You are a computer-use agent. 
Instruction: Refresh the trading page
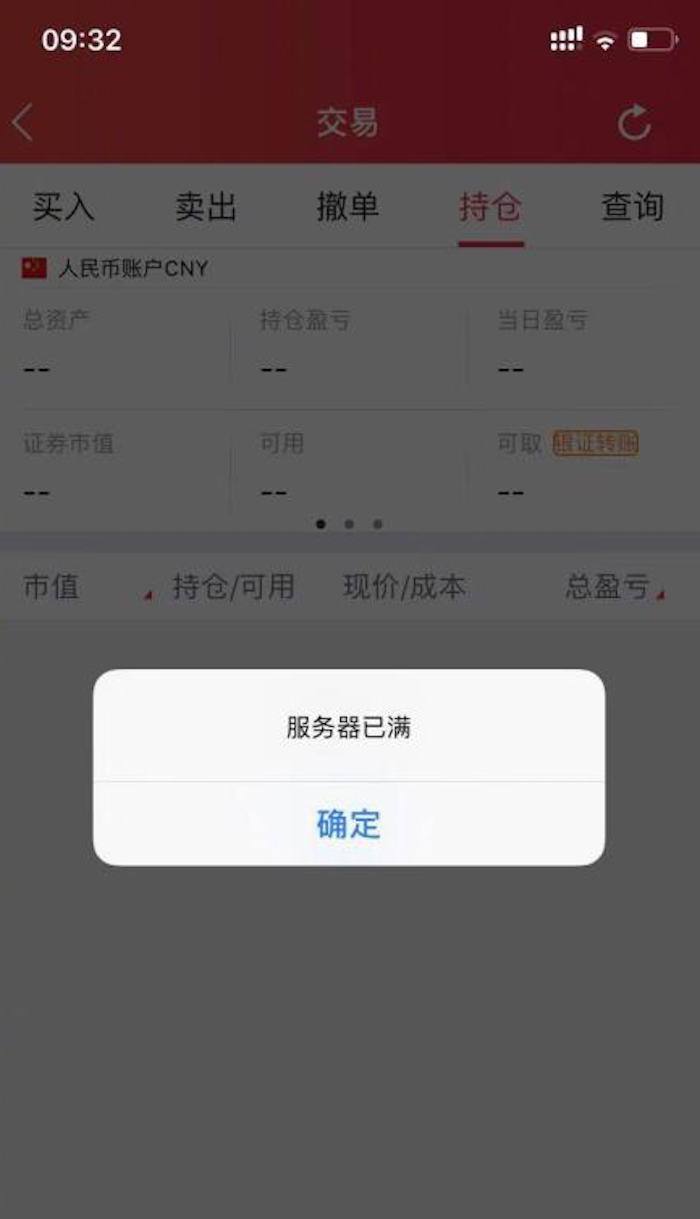pos(634,123)
